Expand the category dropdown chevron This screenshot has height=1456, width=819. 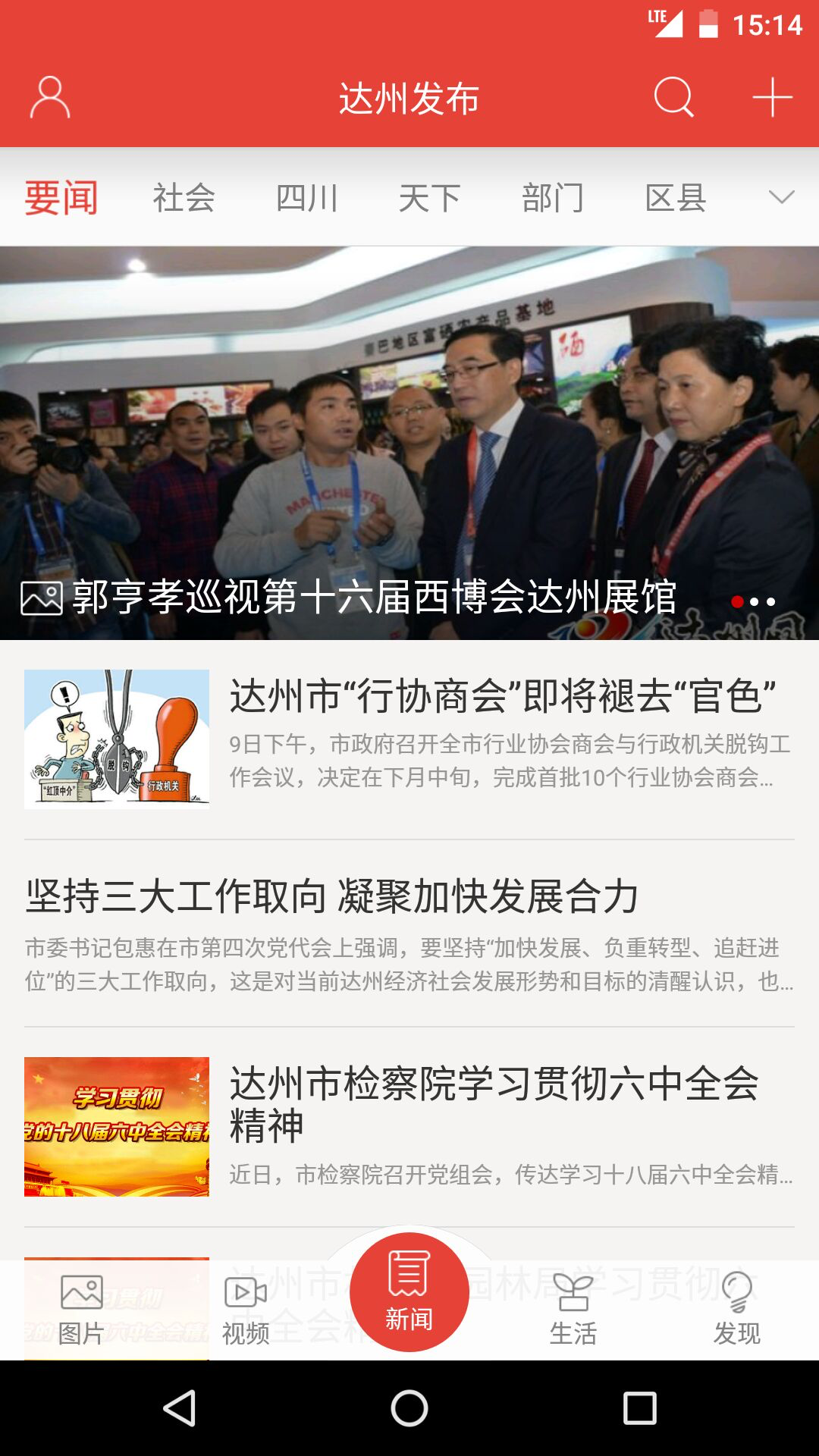tap(781, 198)
